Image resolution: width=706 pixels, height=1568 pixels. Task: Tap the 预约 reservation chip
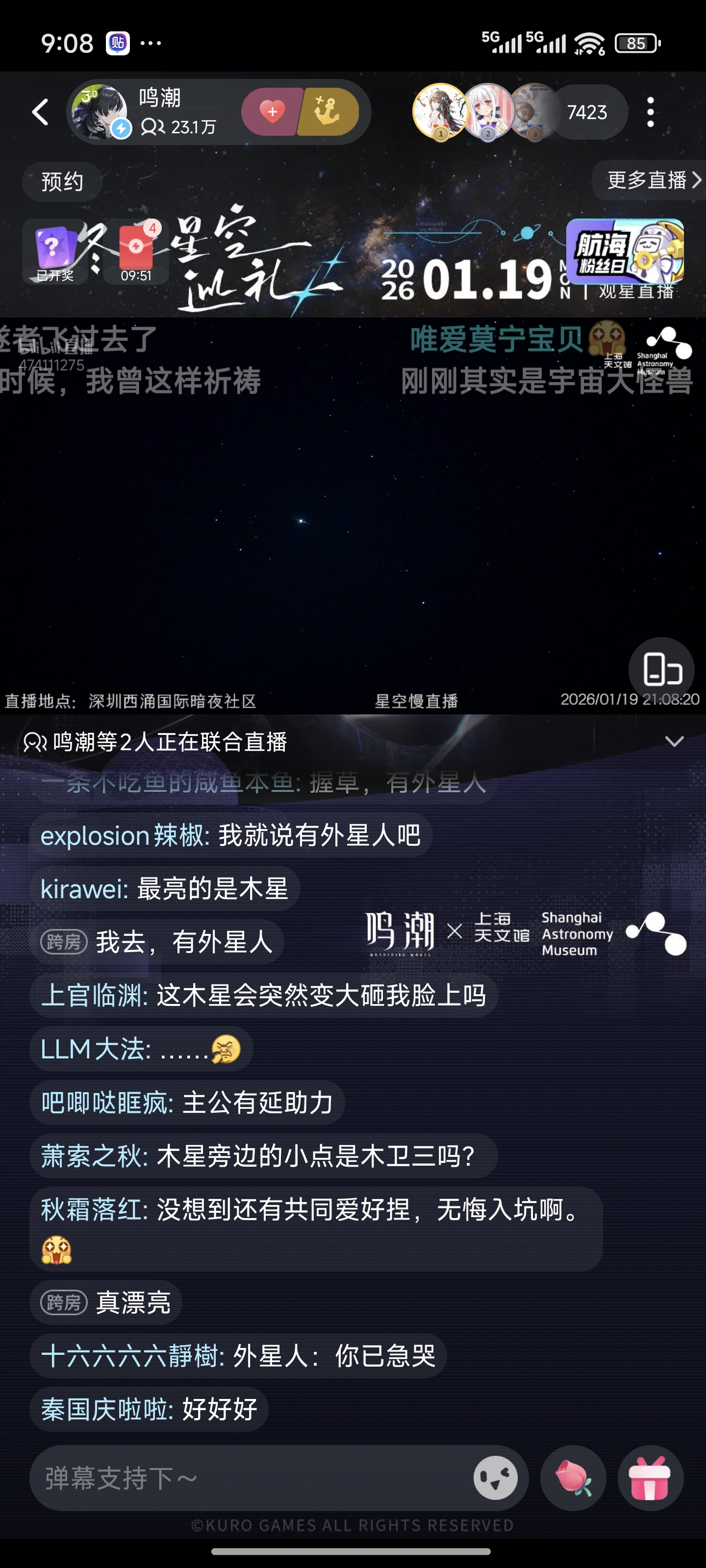[62, 181]
